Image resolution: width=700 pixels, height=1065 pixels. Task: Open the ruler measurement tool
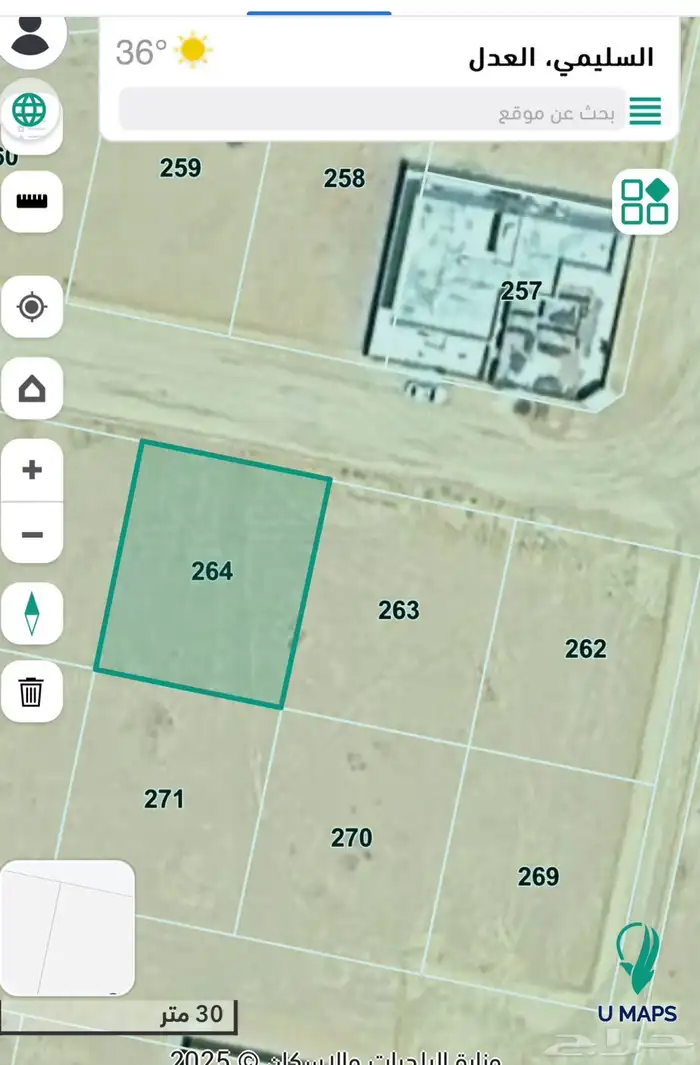(x=32, y=200)
